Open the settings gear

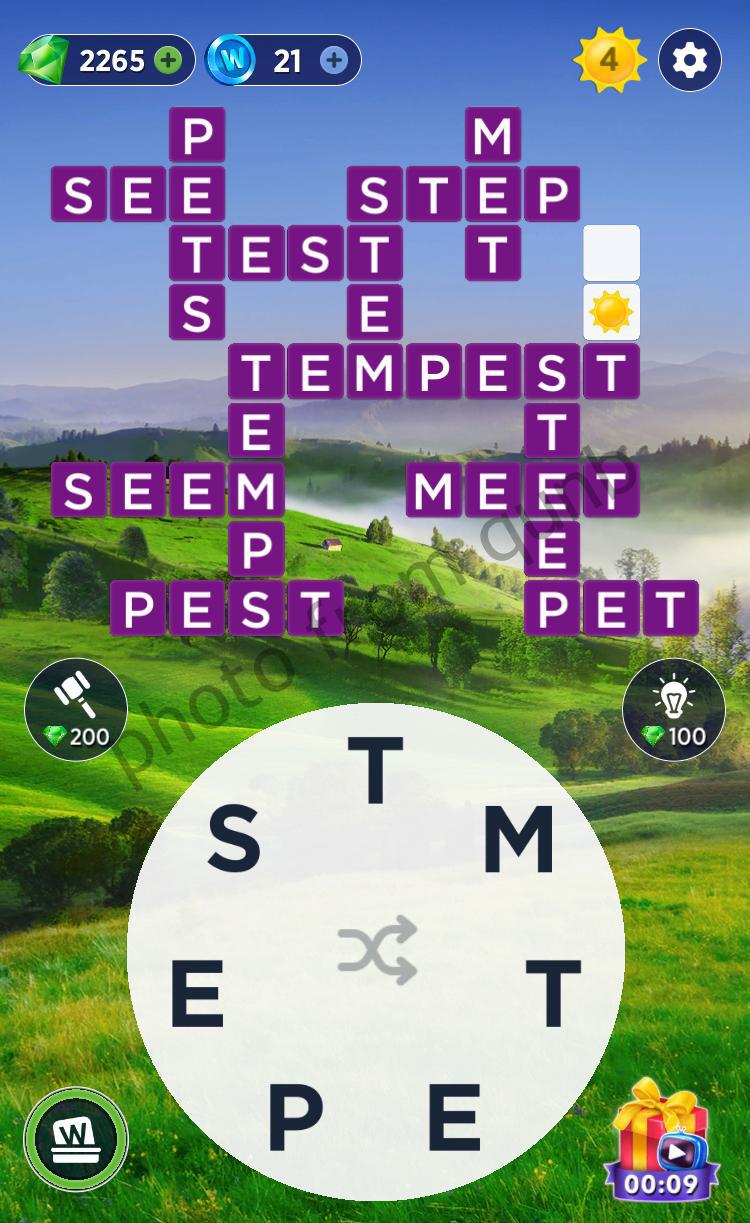click(x=689, y=61)
